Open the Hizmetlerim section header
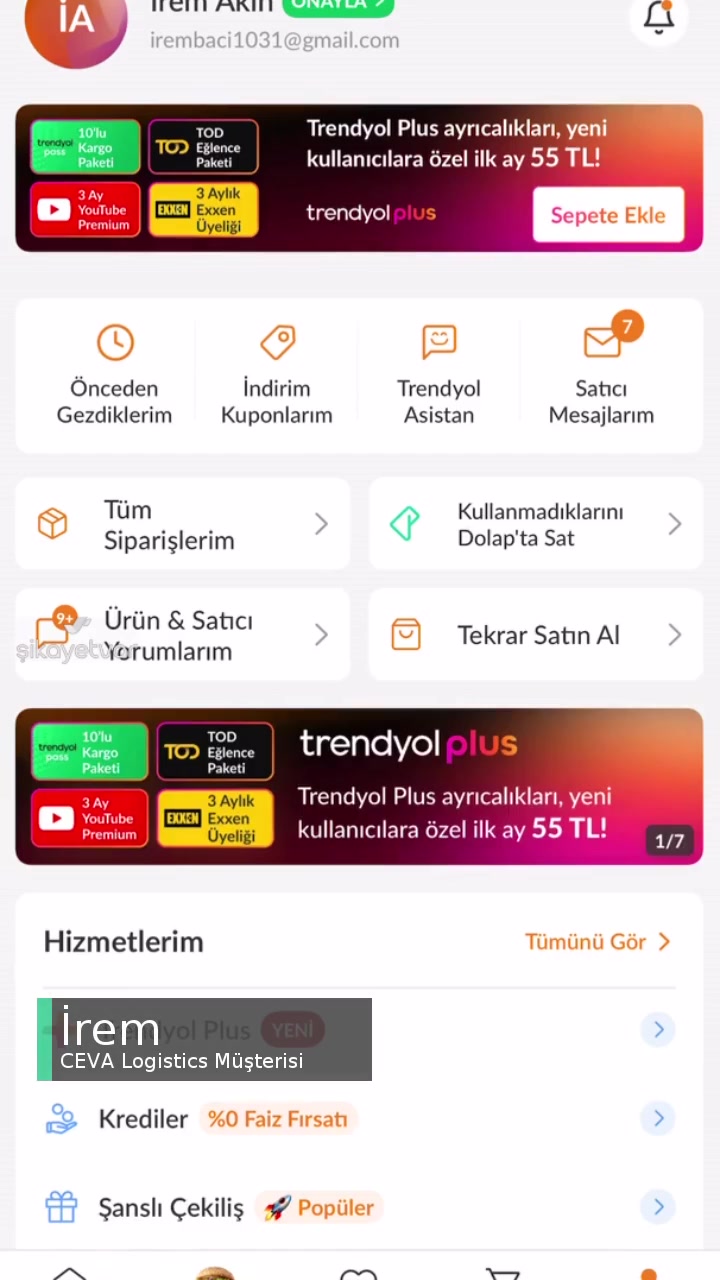This screenshot has width=720, height=1280. point(123,941)
